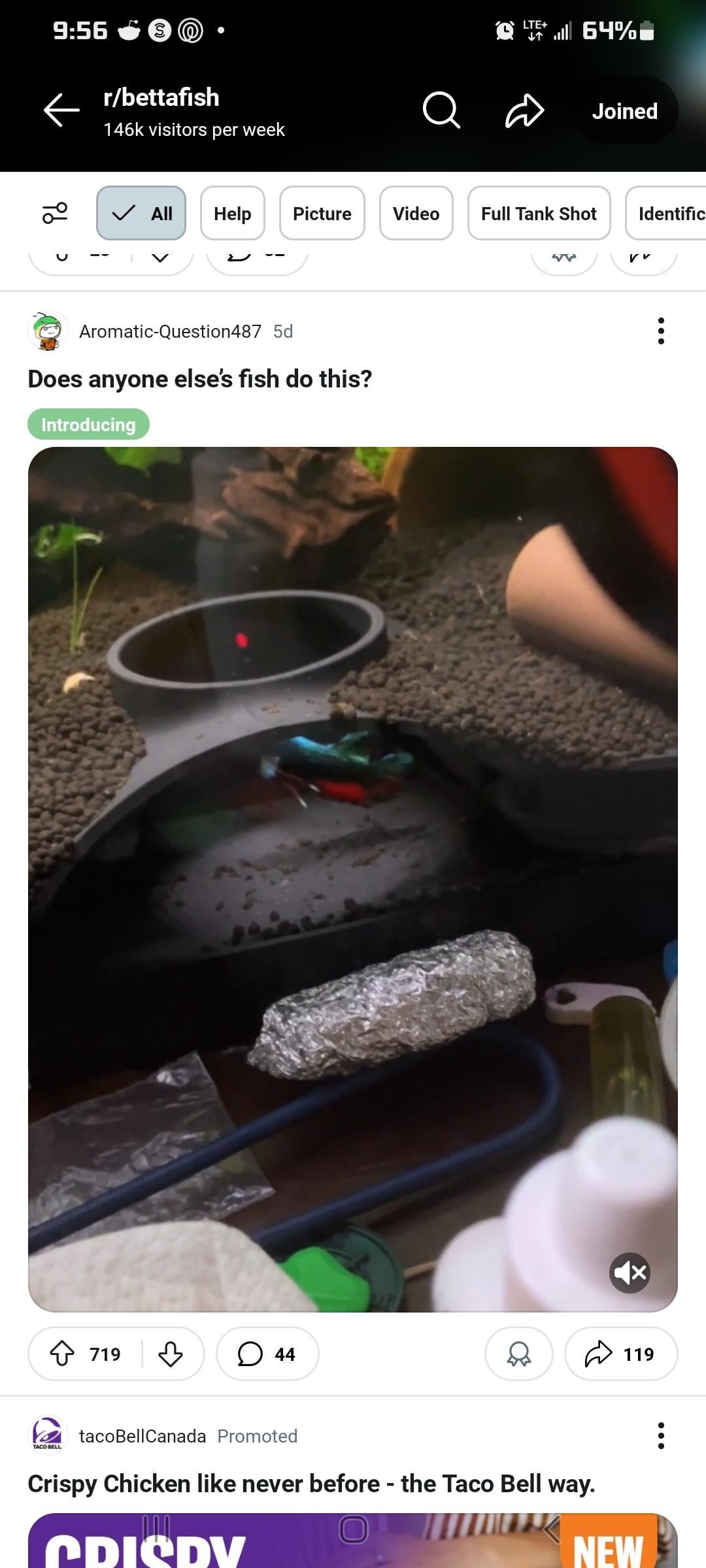Open overflow menu on Aromatic-Question487's post

click(x=661, y=331)
